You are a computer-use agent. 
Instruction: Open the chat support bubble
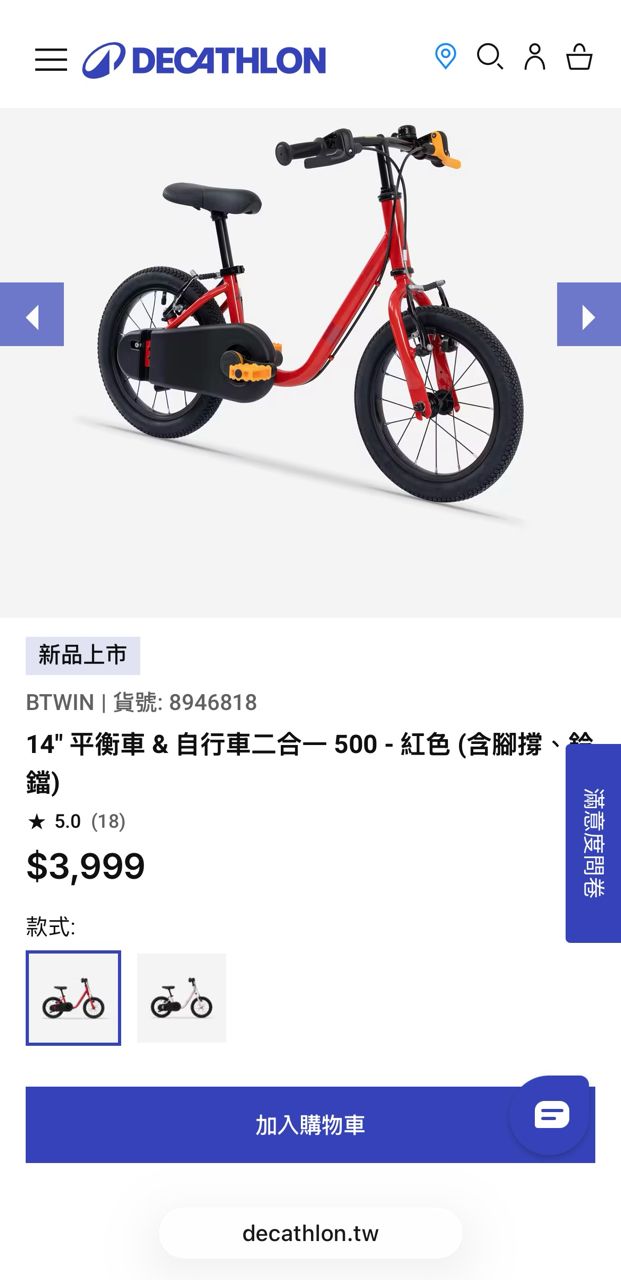click(x=551, y=1114)
